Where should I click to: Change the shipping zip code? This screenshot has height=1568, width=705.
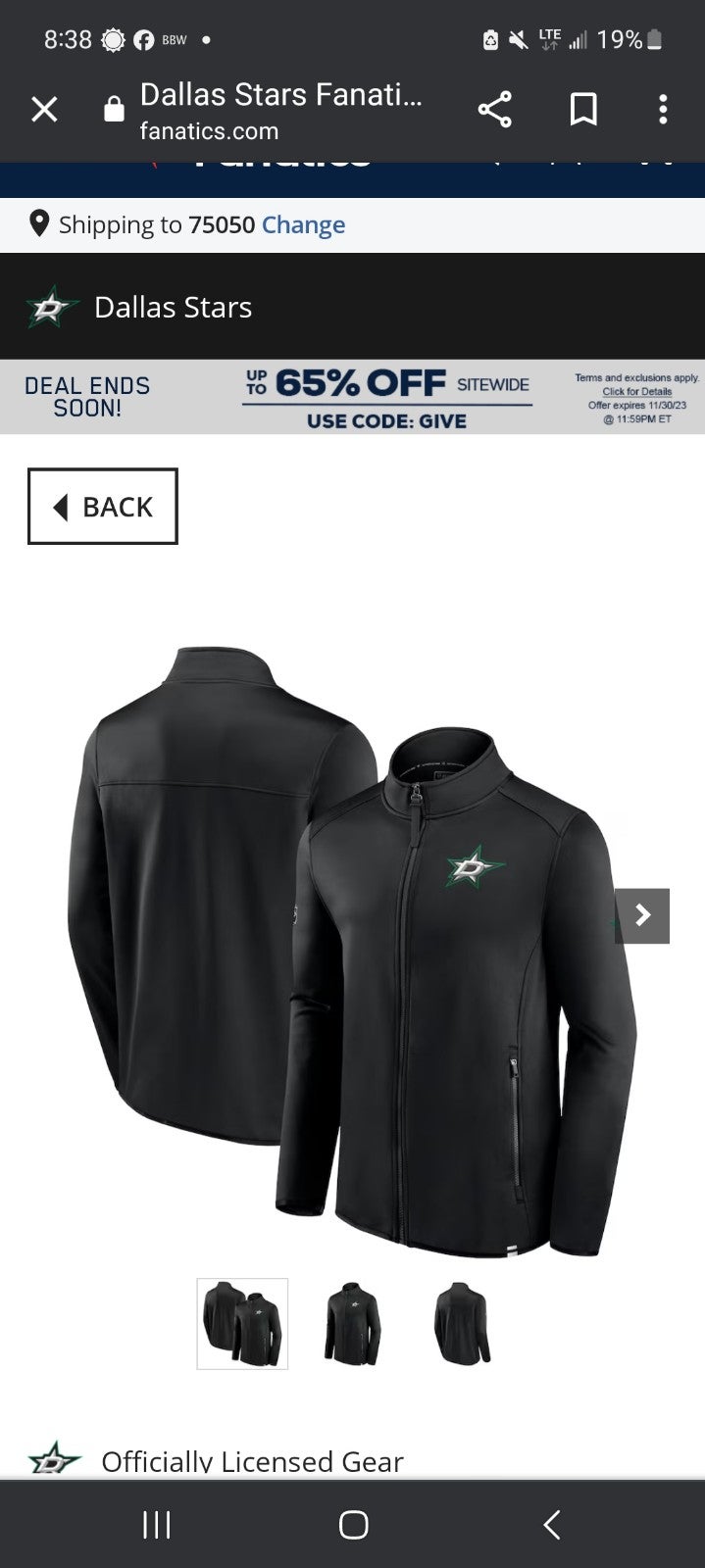pos(303,224)
